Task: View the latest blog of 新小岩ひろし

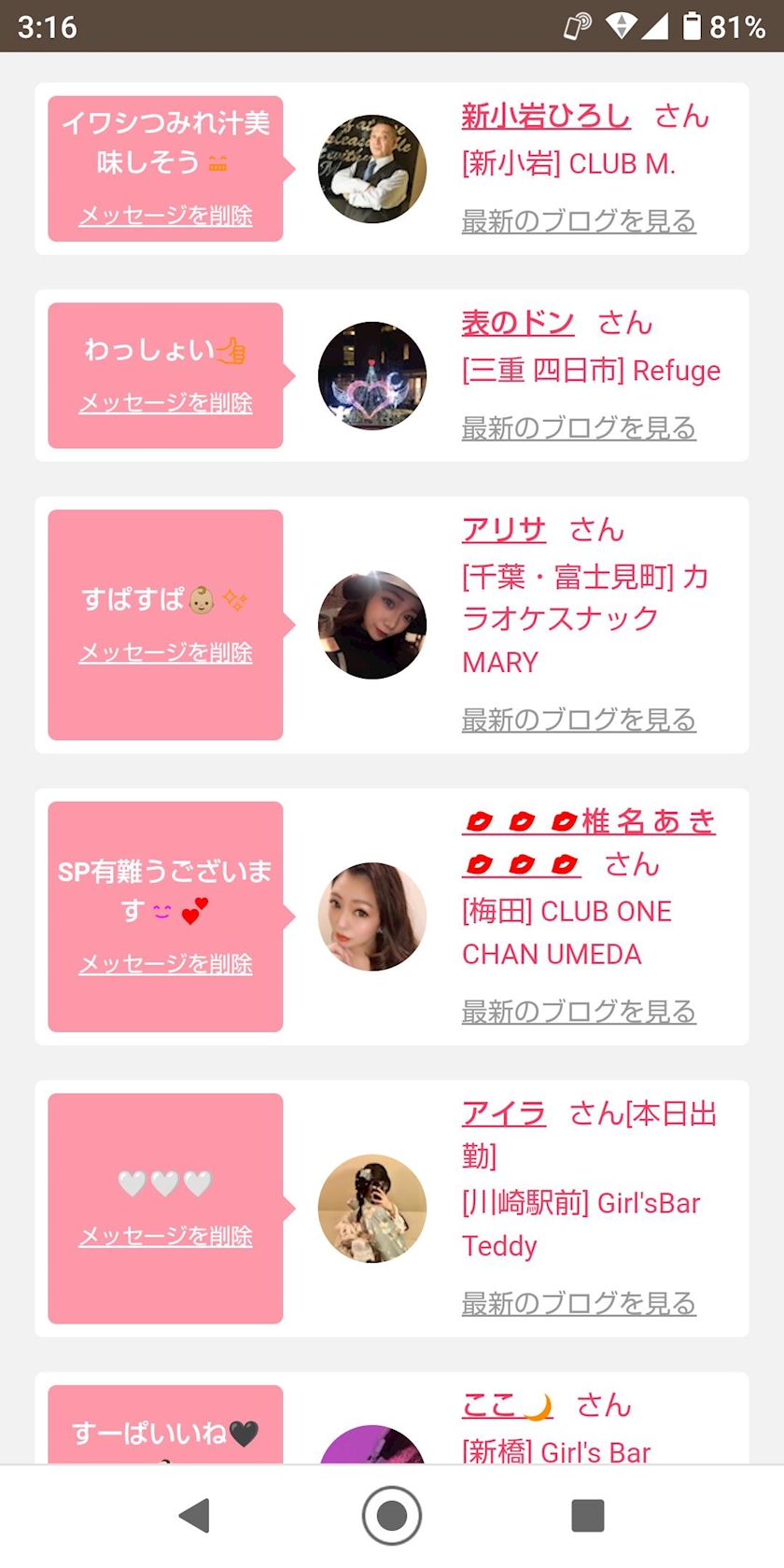Action: coord(579,221)
